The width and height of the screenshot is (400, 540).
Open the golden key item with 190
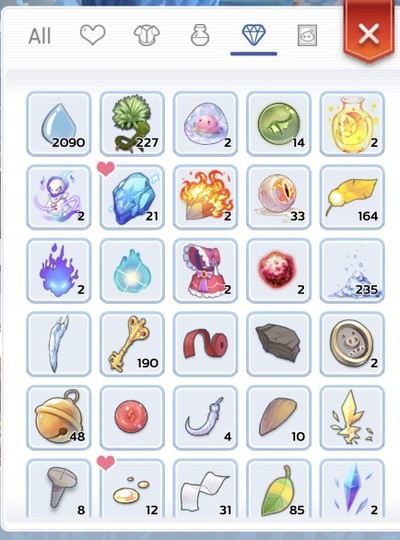[132, 344]
